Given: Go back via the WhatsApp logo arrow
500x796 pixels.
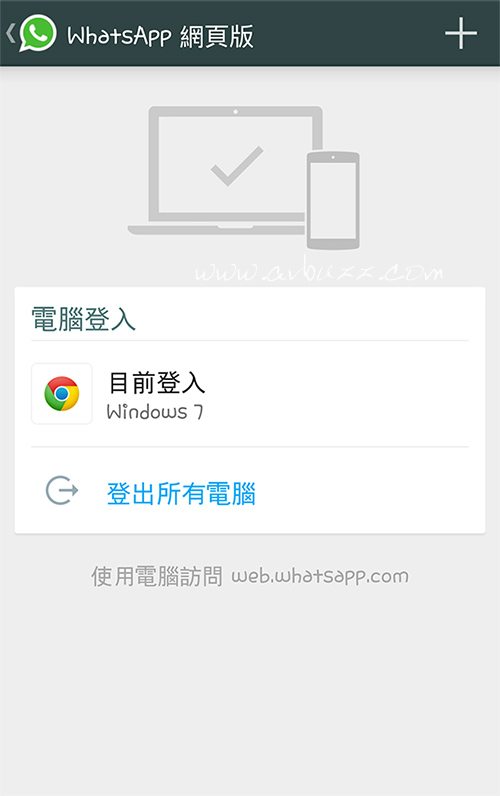Looking at the screenshot, I should pos(30,34).
